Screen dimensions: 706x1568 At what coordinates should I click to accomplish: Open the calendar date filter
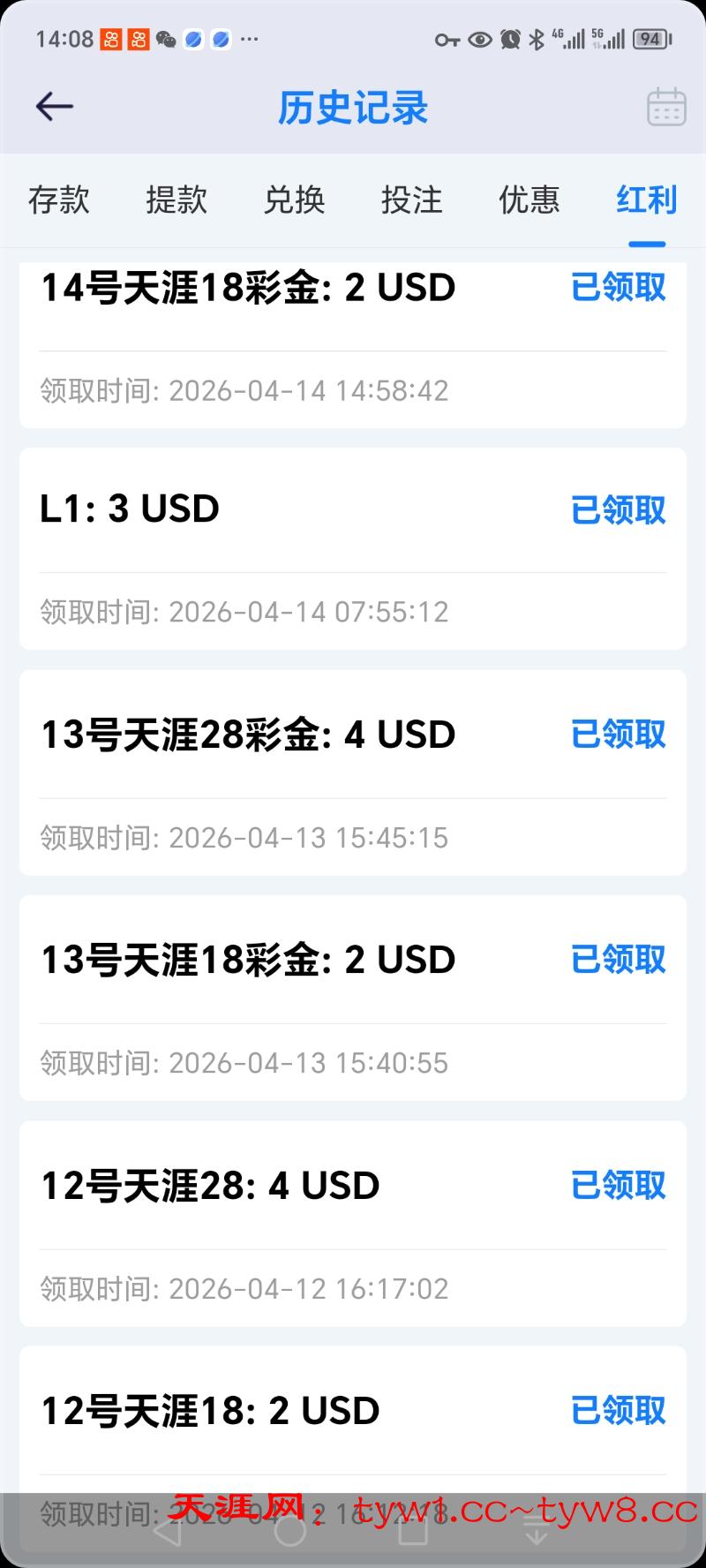tap(666, 107)
